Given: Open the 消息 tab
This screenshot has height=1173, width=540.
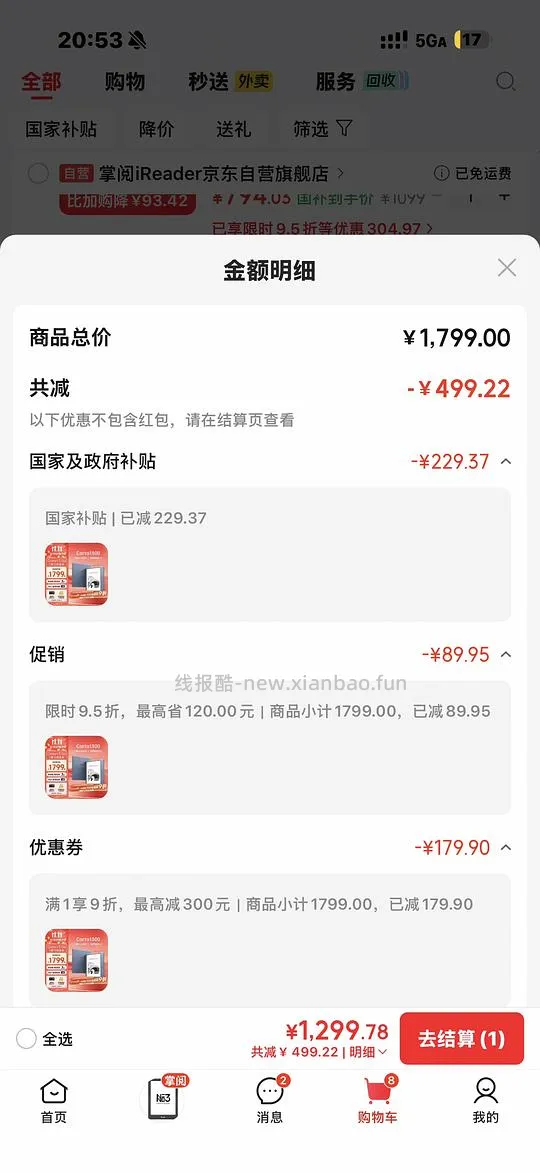Looking at the screenshot, I should [x=270, y=1101].
